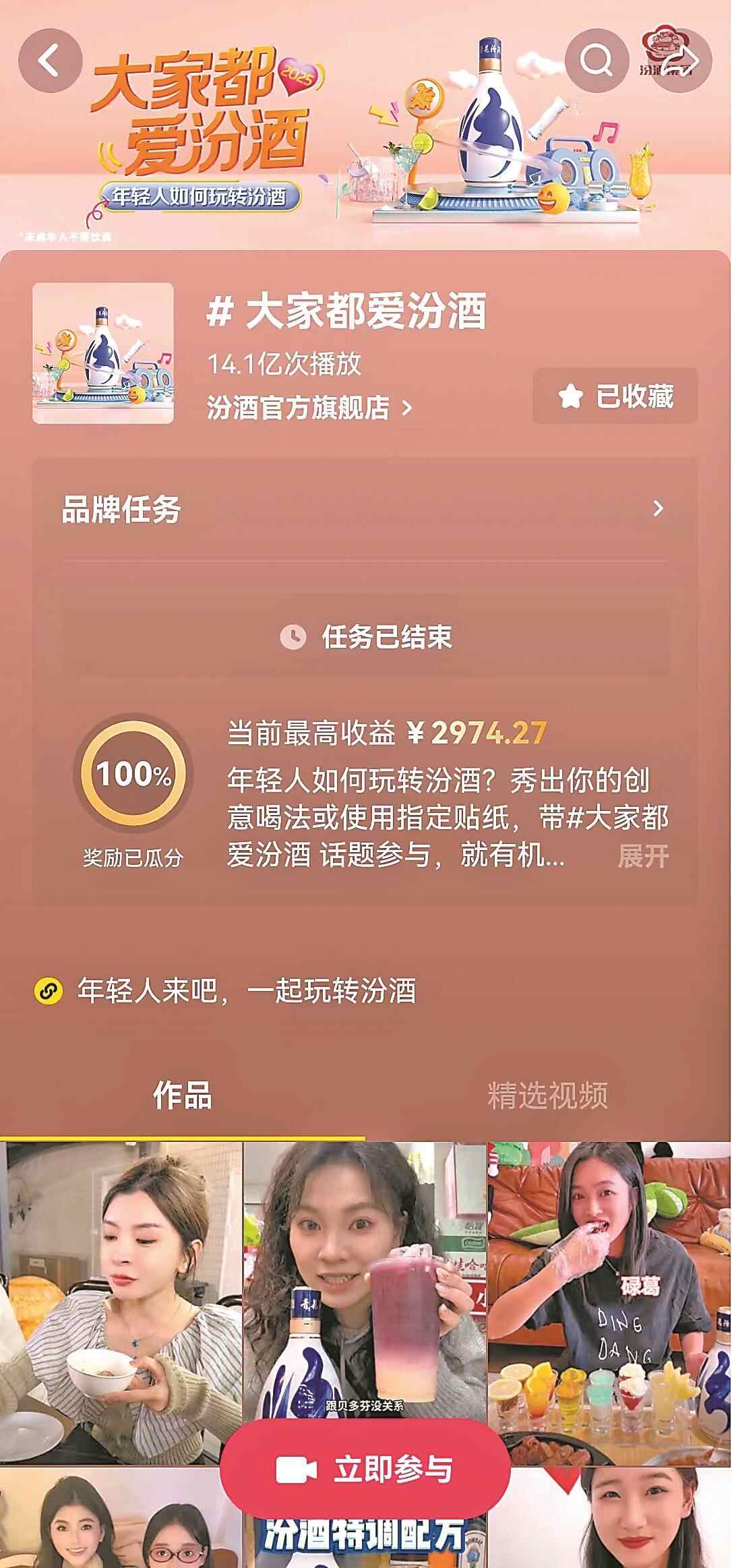Screen dimensions: 732x1568
Task: Tap 立即参与 to join the challenge
Action: pyautogui.click(x=365, y=1470)
